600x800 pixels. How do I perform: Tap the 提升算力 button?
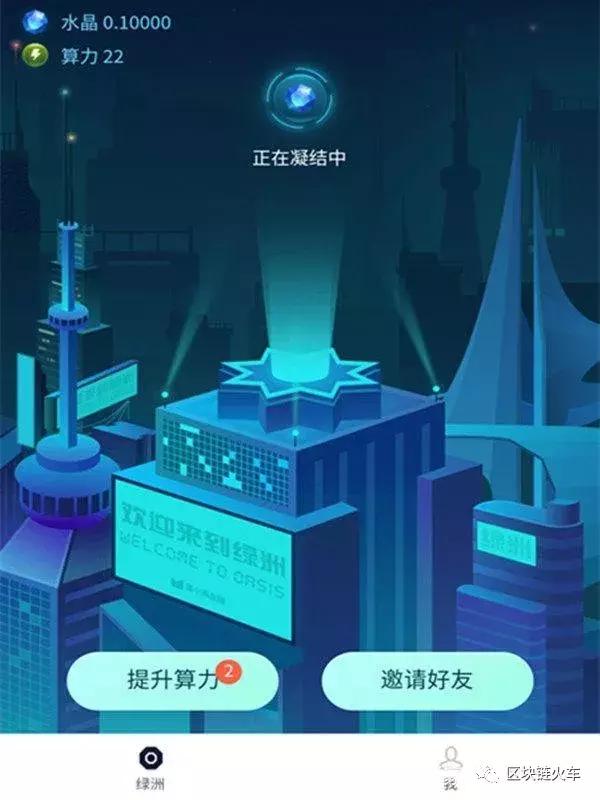[172, 681]
